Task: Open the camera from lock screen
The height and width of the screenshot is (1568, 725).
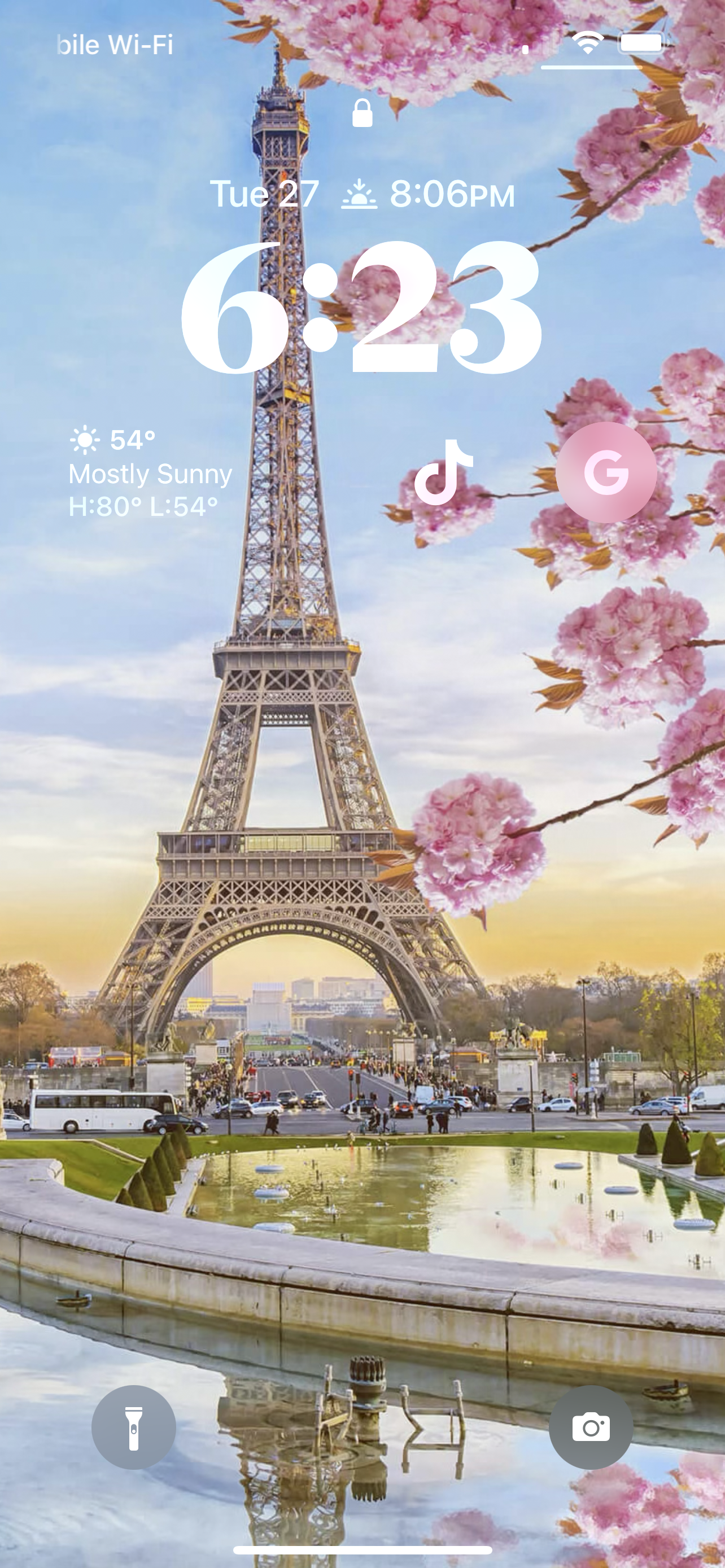Action: click(591, 1427)
